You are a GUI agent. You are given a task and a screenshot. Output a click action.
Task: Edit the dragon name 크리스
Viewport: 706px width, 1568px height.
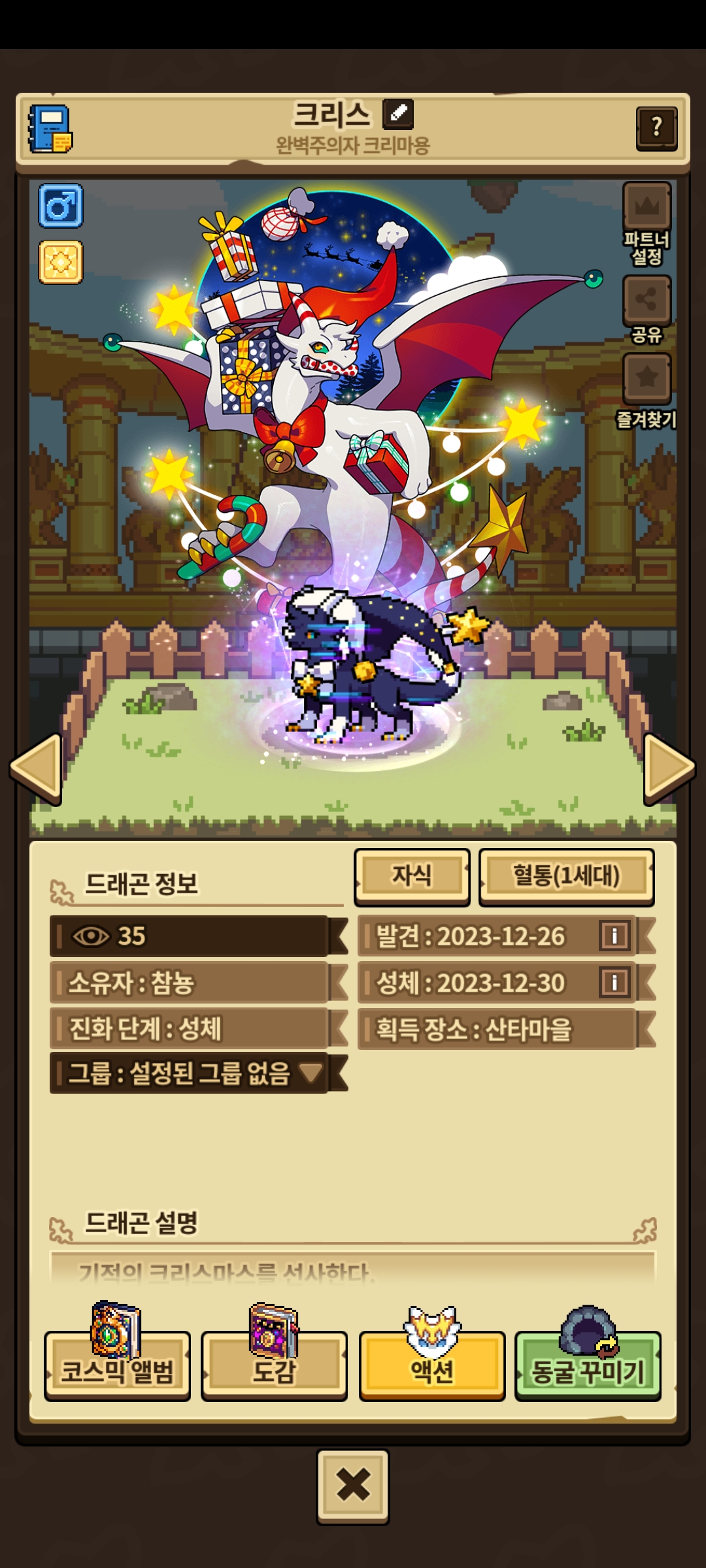[x=397, y=114]
